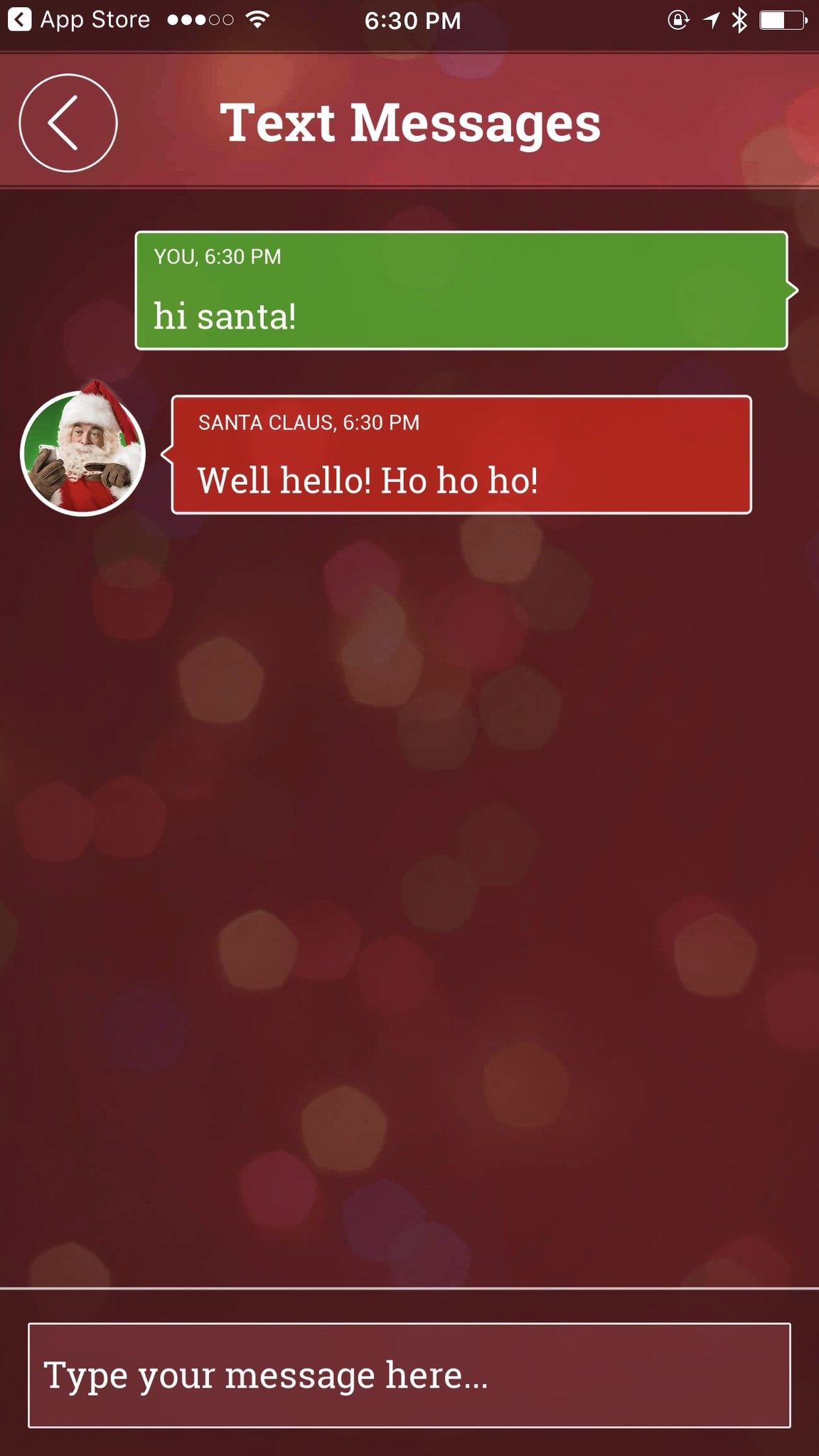This screenshot has height=1456, width=819.
Task: Tap the clock showing 6:30 PM
Action: pos(413,20)
